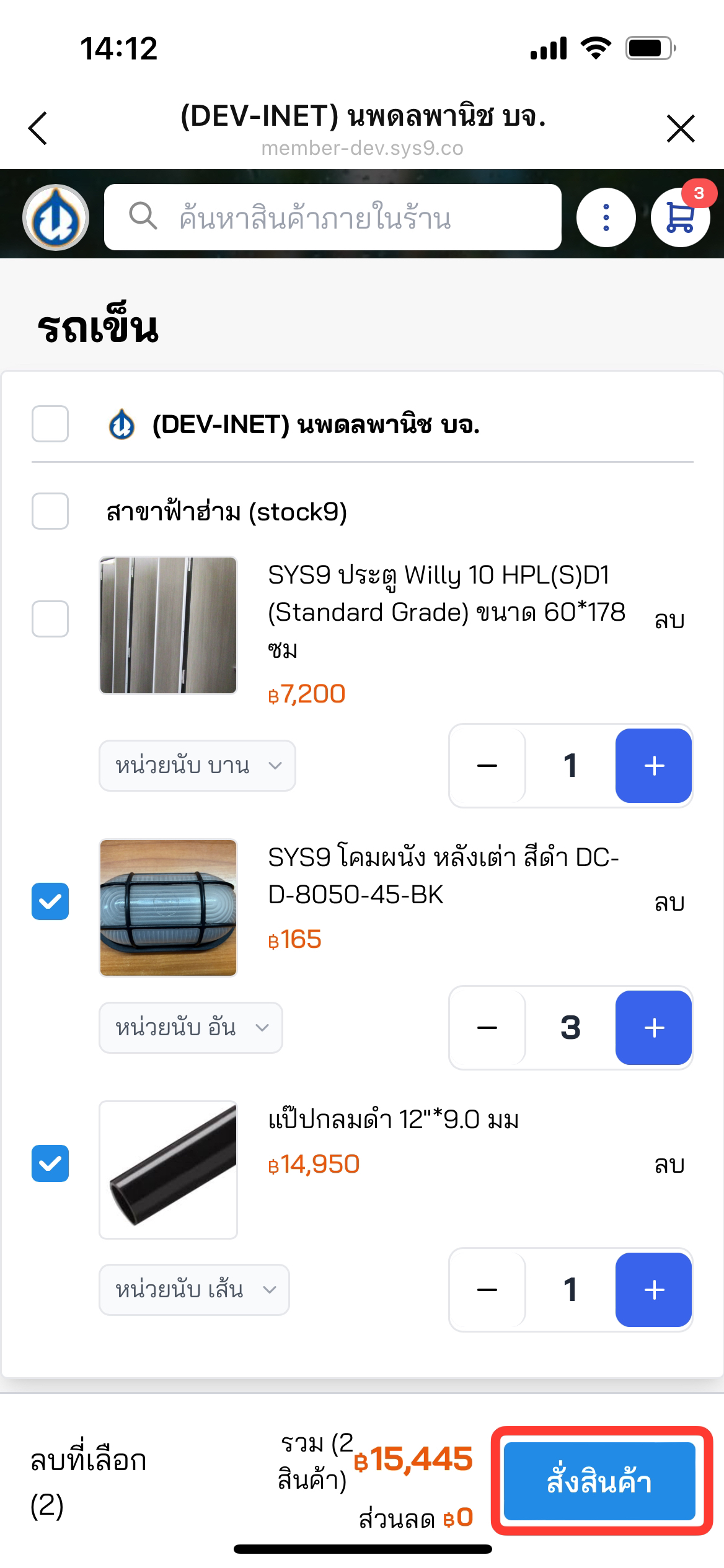The height and width of the screenshot is (1568, 724).
Task: Open the three-dot overflow menu
Action: 606,217
